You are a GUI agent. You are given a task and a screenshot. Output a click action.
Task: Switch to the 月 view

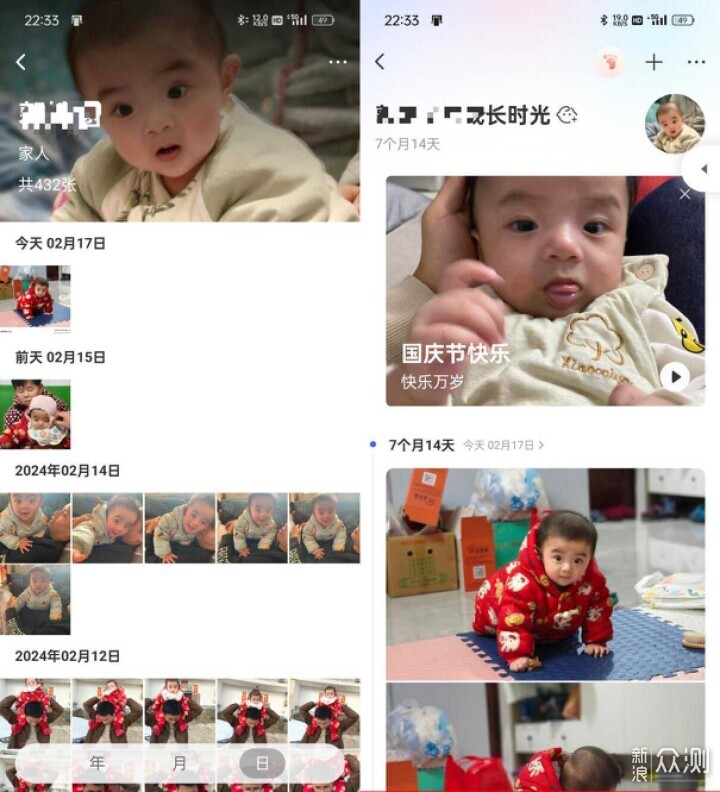tap(179, 763)
